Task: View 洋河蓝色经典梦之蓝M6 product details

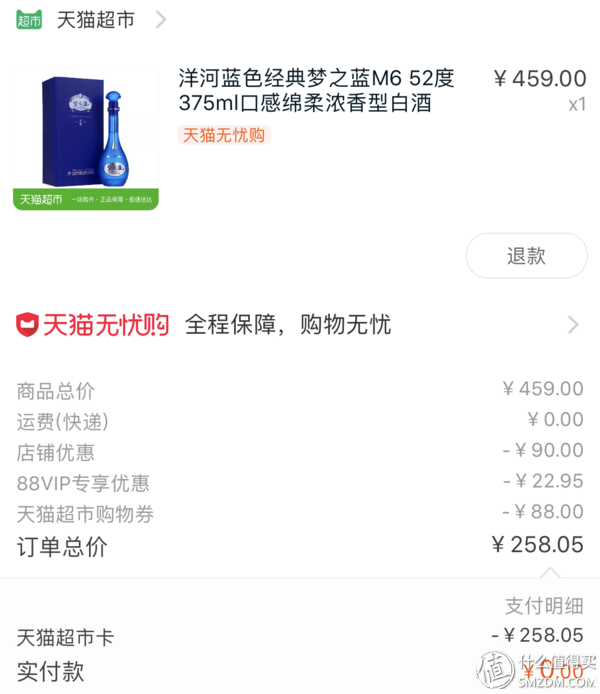Action: (x=316, y=90)
